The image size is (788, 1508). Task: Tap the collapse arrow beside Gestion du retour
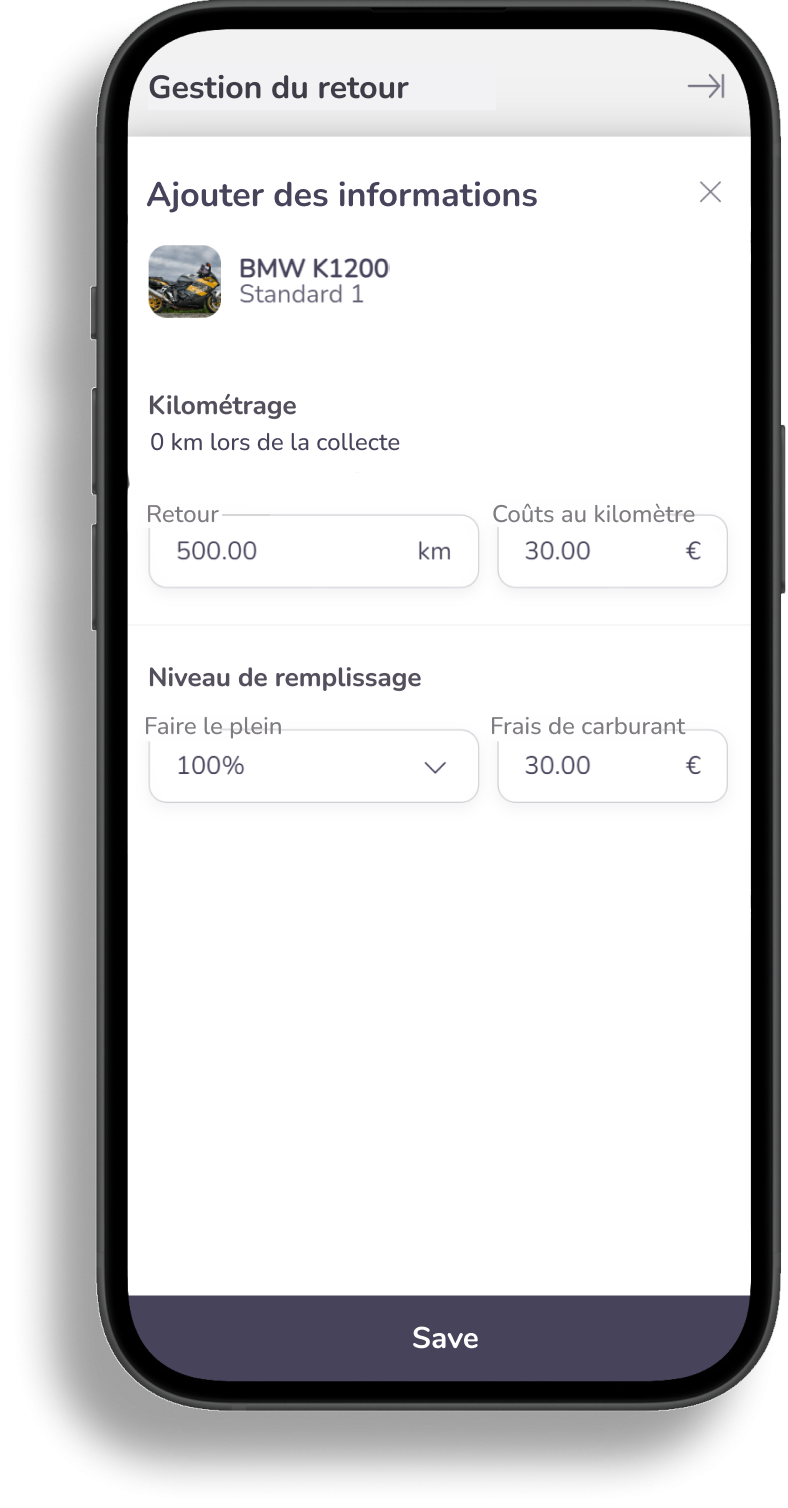pos(706,87)
